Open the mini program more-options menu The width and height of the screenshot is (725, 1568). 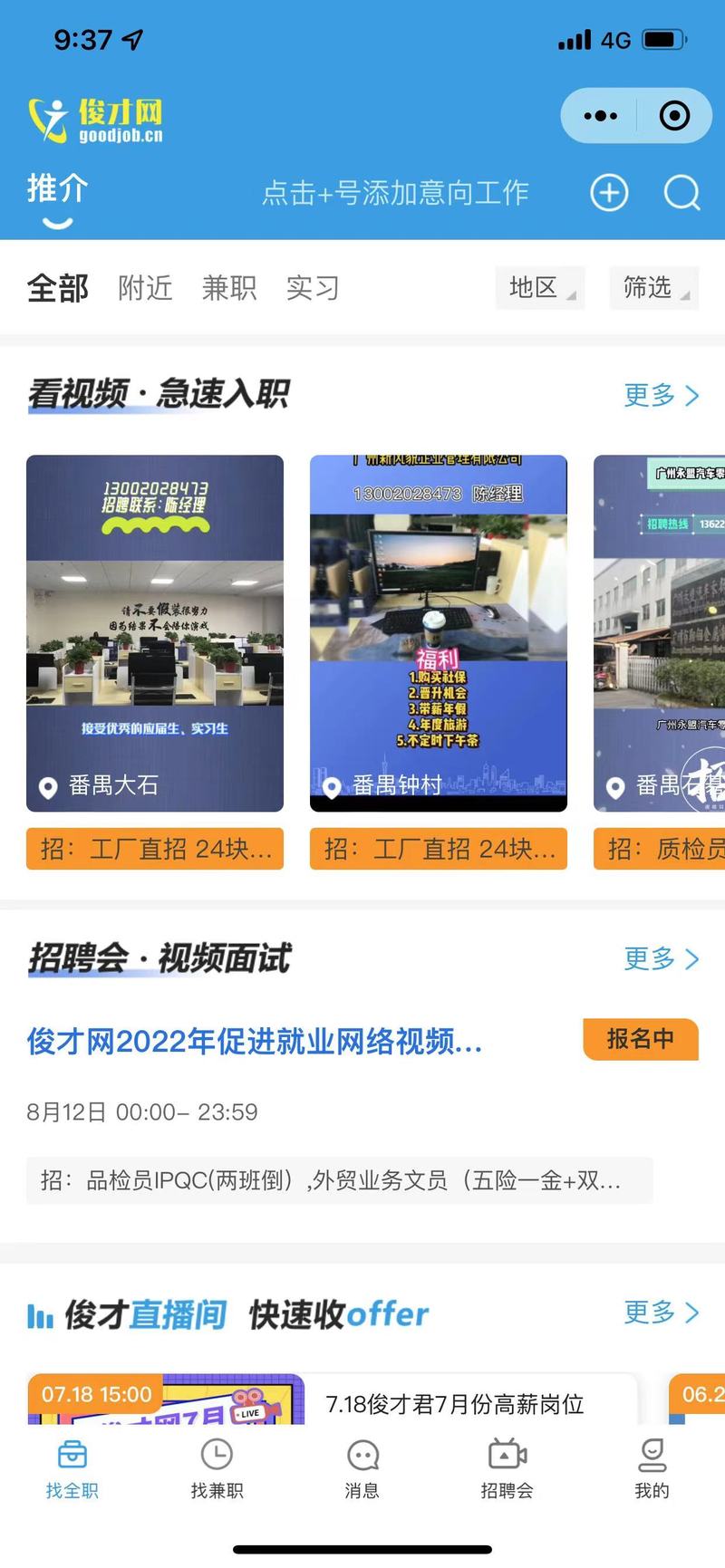tap(600, 116)
